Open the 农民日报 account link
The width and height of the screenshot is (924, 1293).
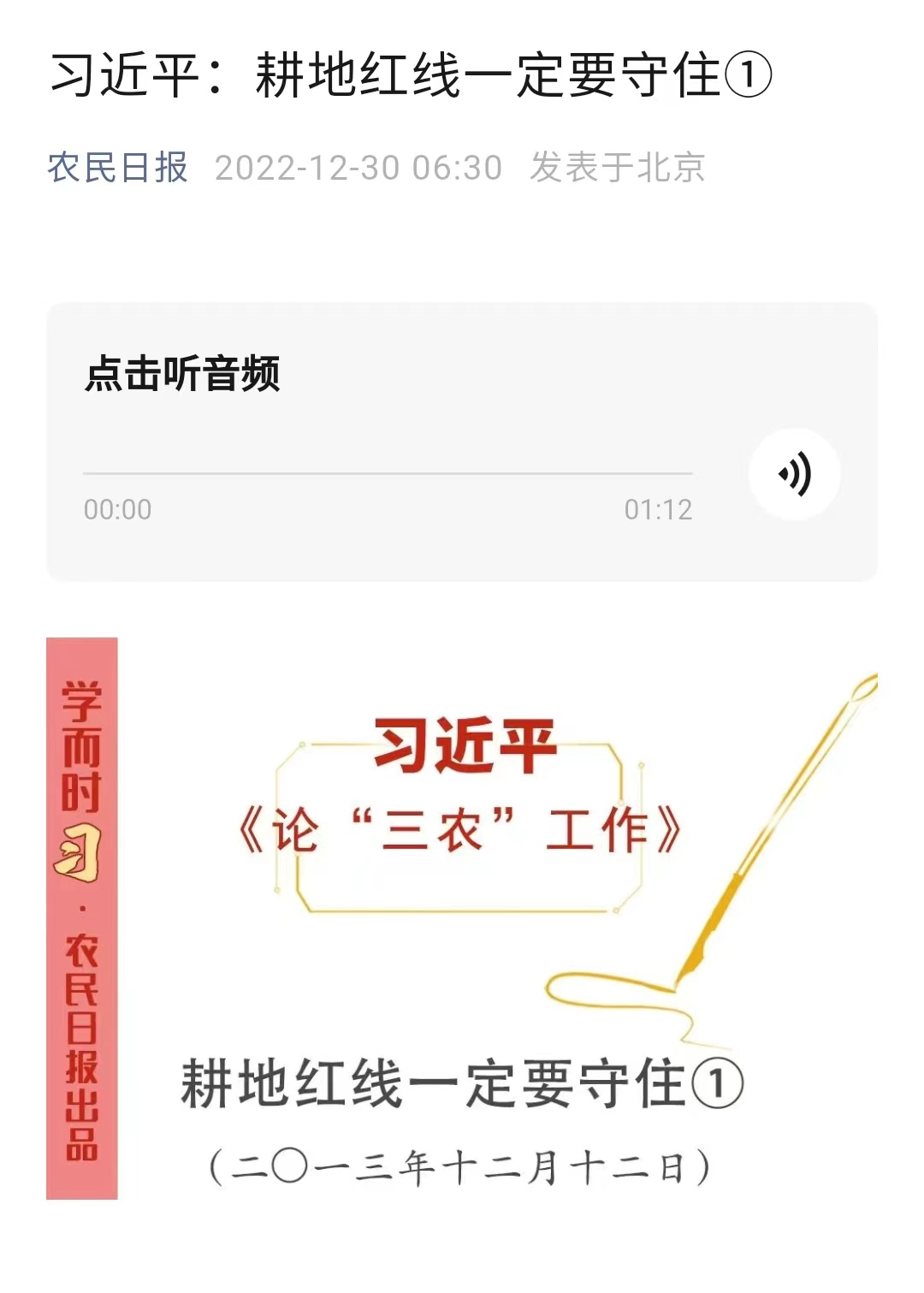(117, 168)
